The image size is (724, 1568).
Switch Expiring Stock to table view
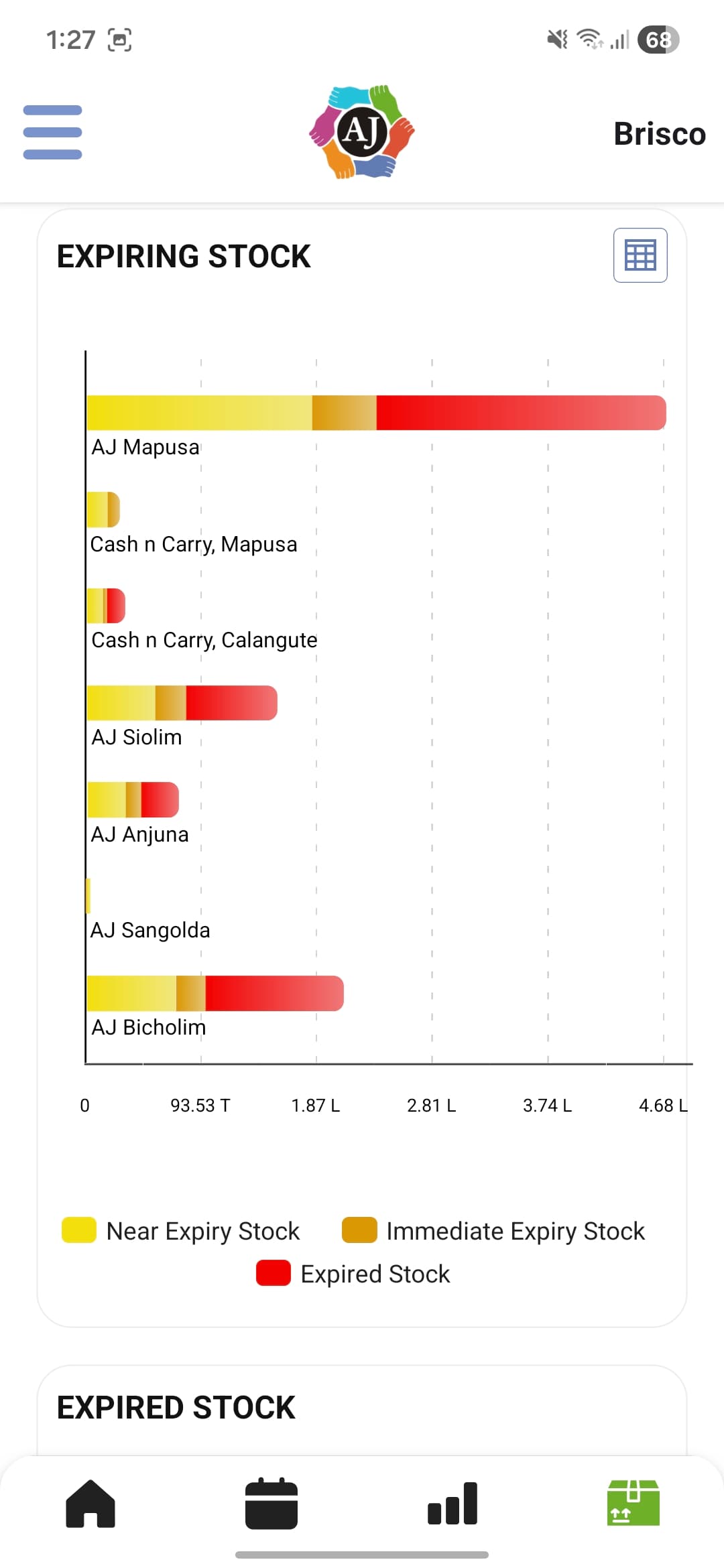(640, 255)
